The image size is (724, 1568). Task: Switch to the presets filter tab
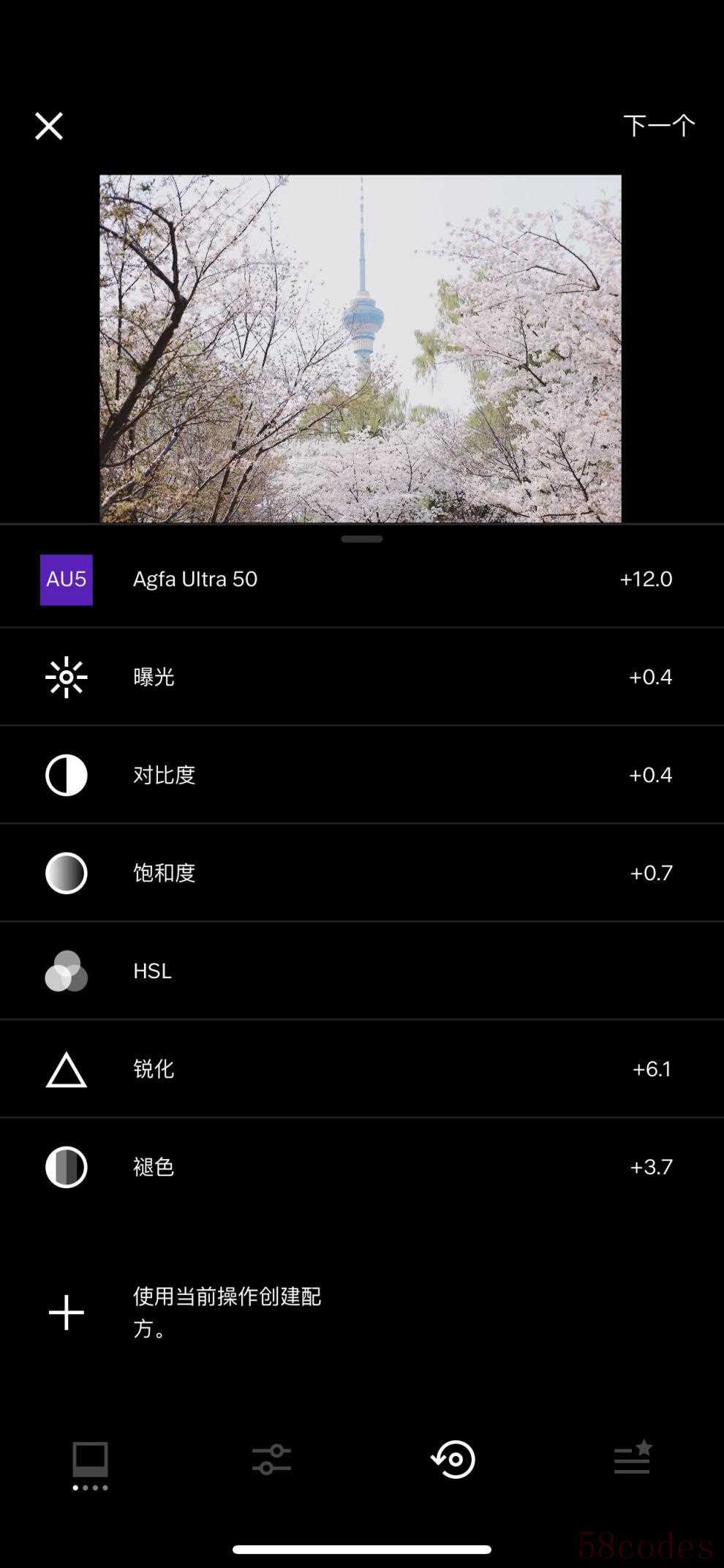[x=91, y=1463]
